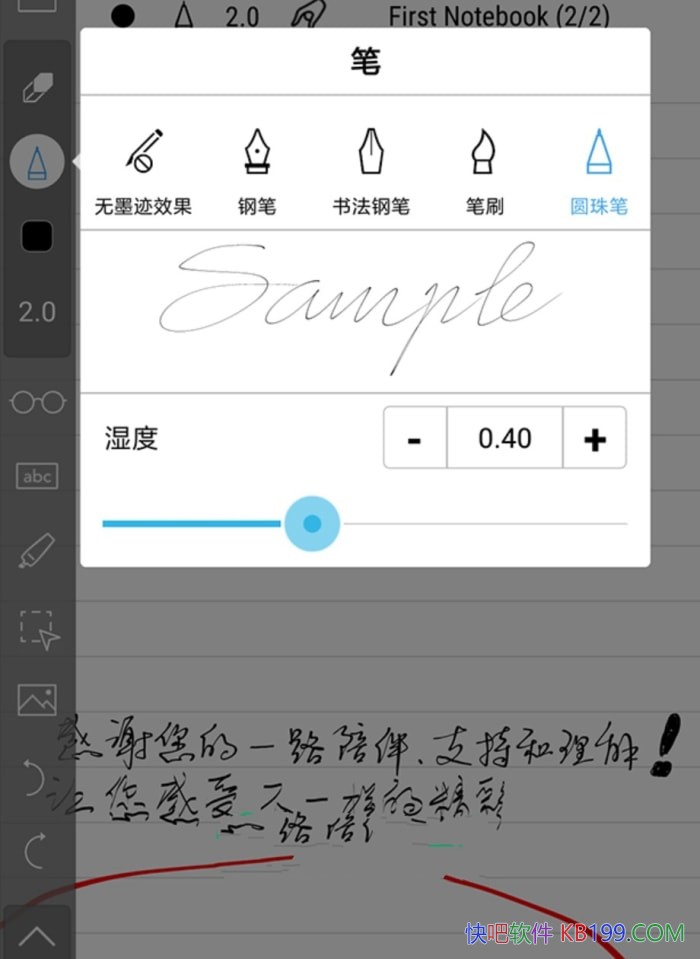
Task: Select the 无墨迹效果 pen type
Action: [143, 171]
